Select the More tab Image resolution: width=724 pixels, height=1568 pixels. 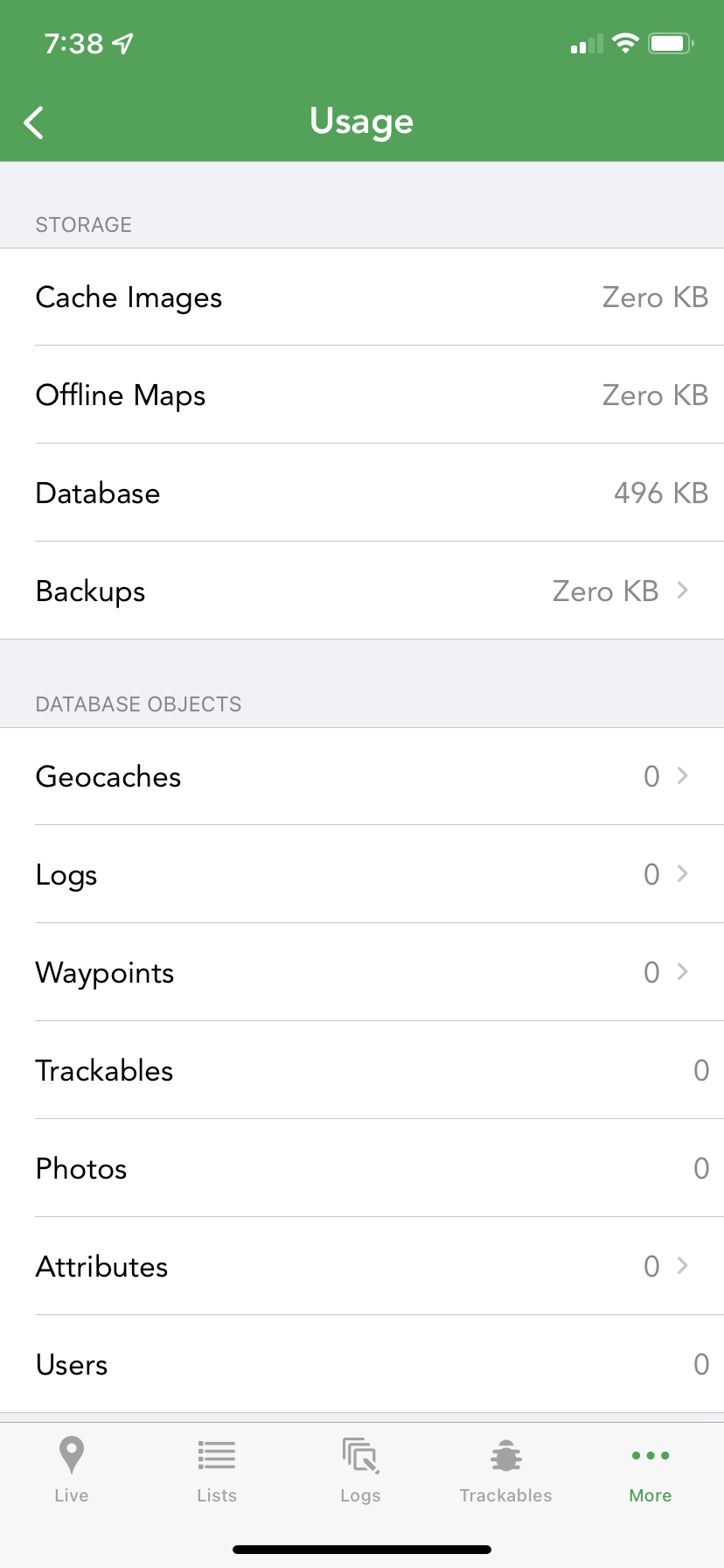[651, 1470]
